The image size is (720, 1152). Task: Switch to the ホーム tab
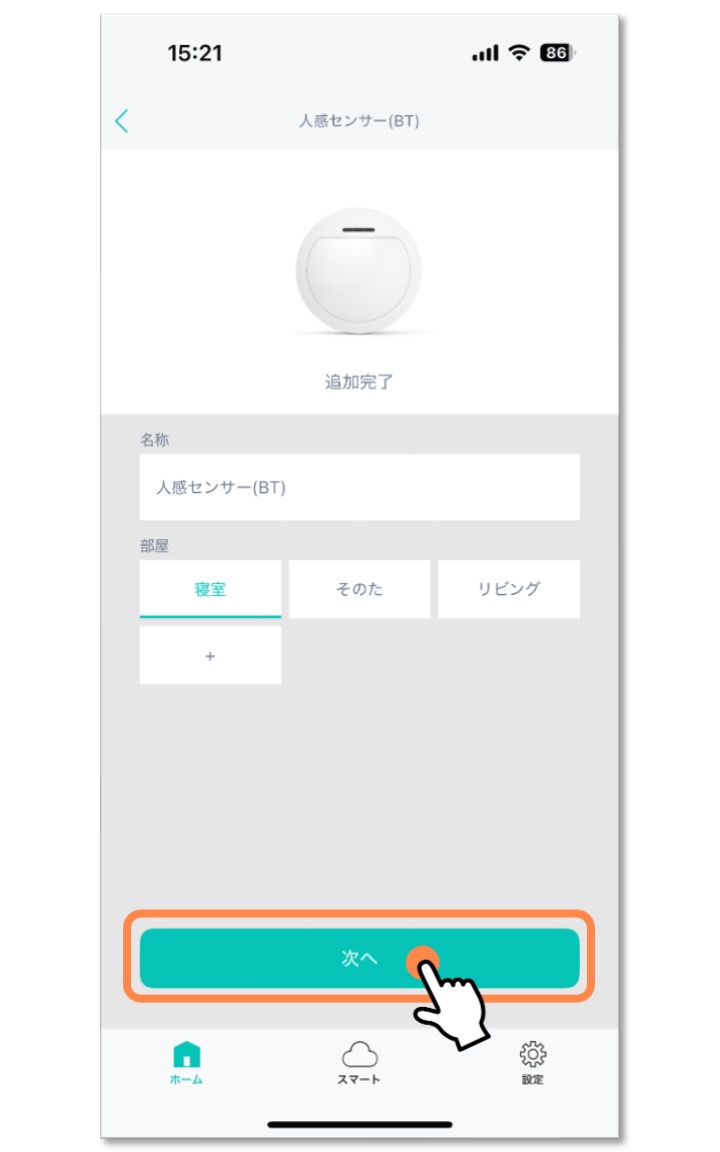187,1062
